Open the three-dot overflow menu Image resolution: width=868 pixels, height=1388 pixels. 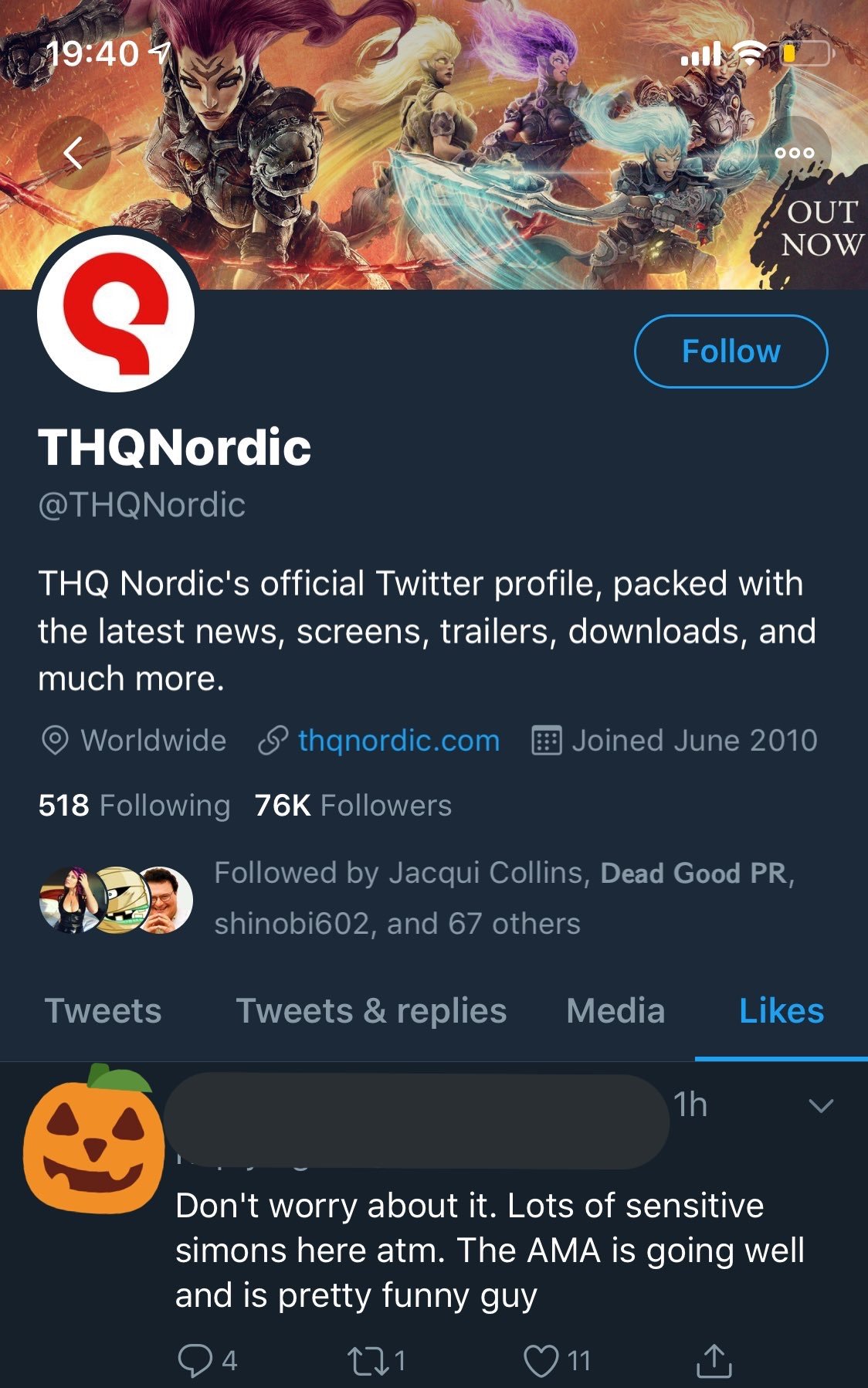(x=795, y=153)
